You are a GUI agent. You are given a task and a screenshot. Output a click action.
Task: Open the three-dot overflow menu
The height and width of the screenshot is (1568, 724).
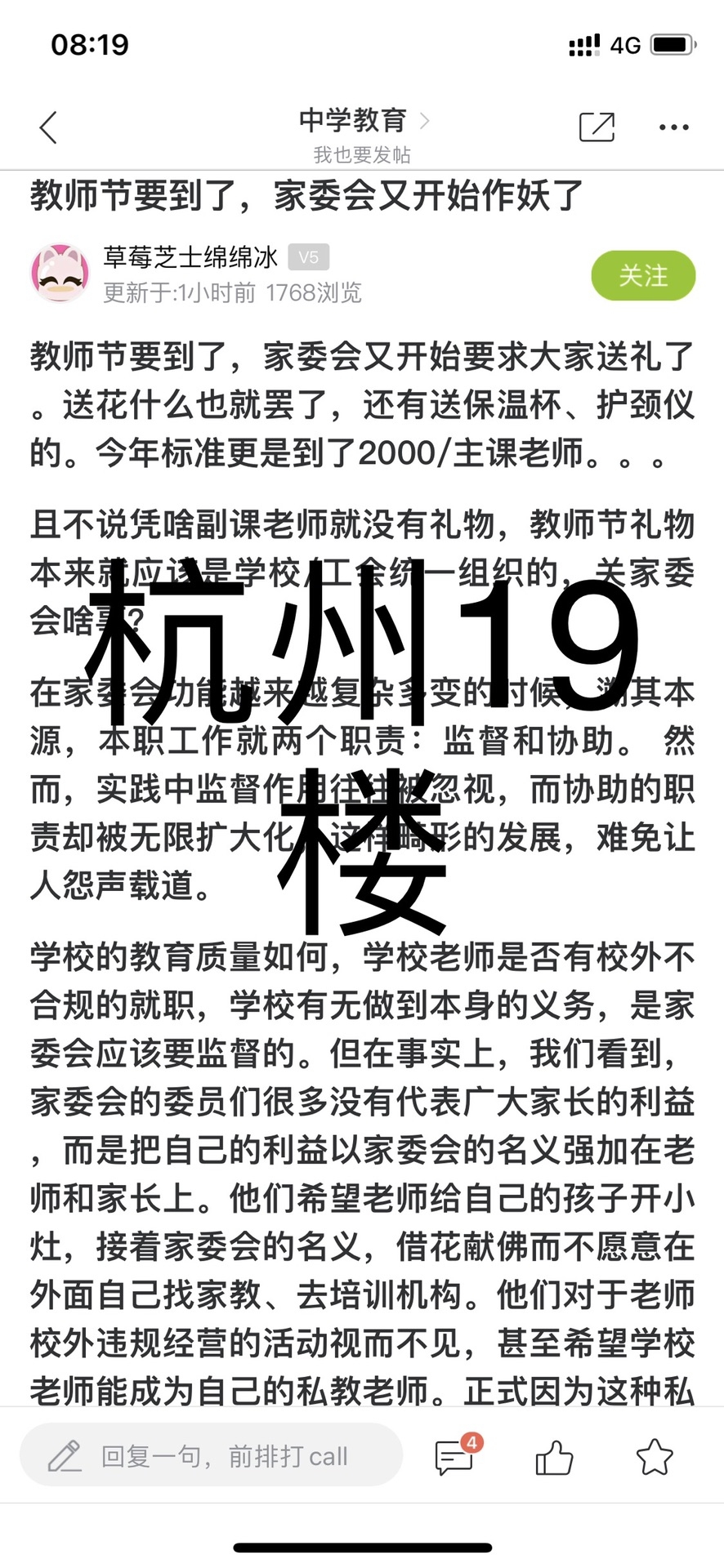click(x=673, y=127)
